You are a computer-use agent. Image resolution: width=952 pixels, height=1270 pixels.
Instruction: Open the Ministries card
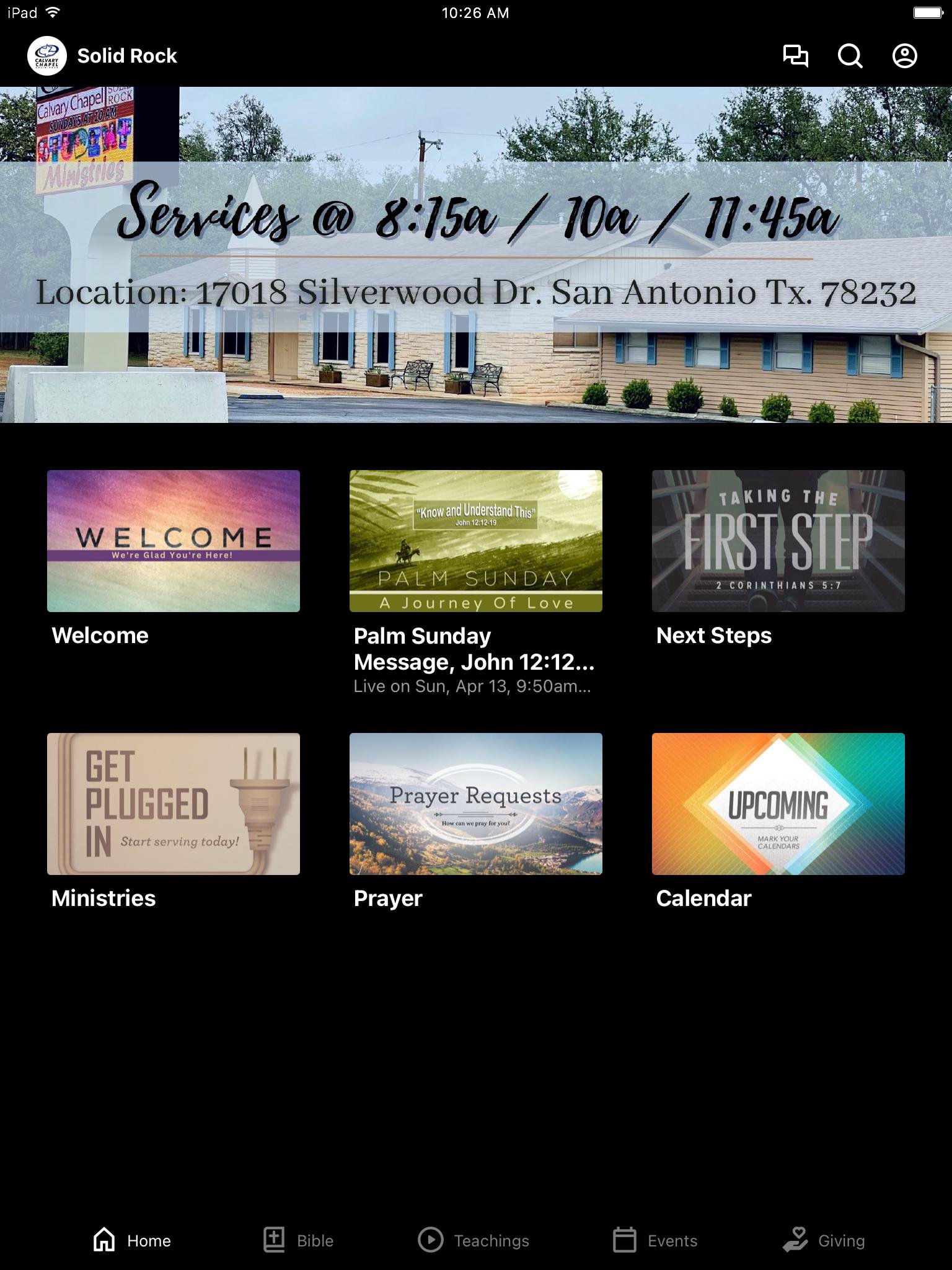click(x=174, y=804)
